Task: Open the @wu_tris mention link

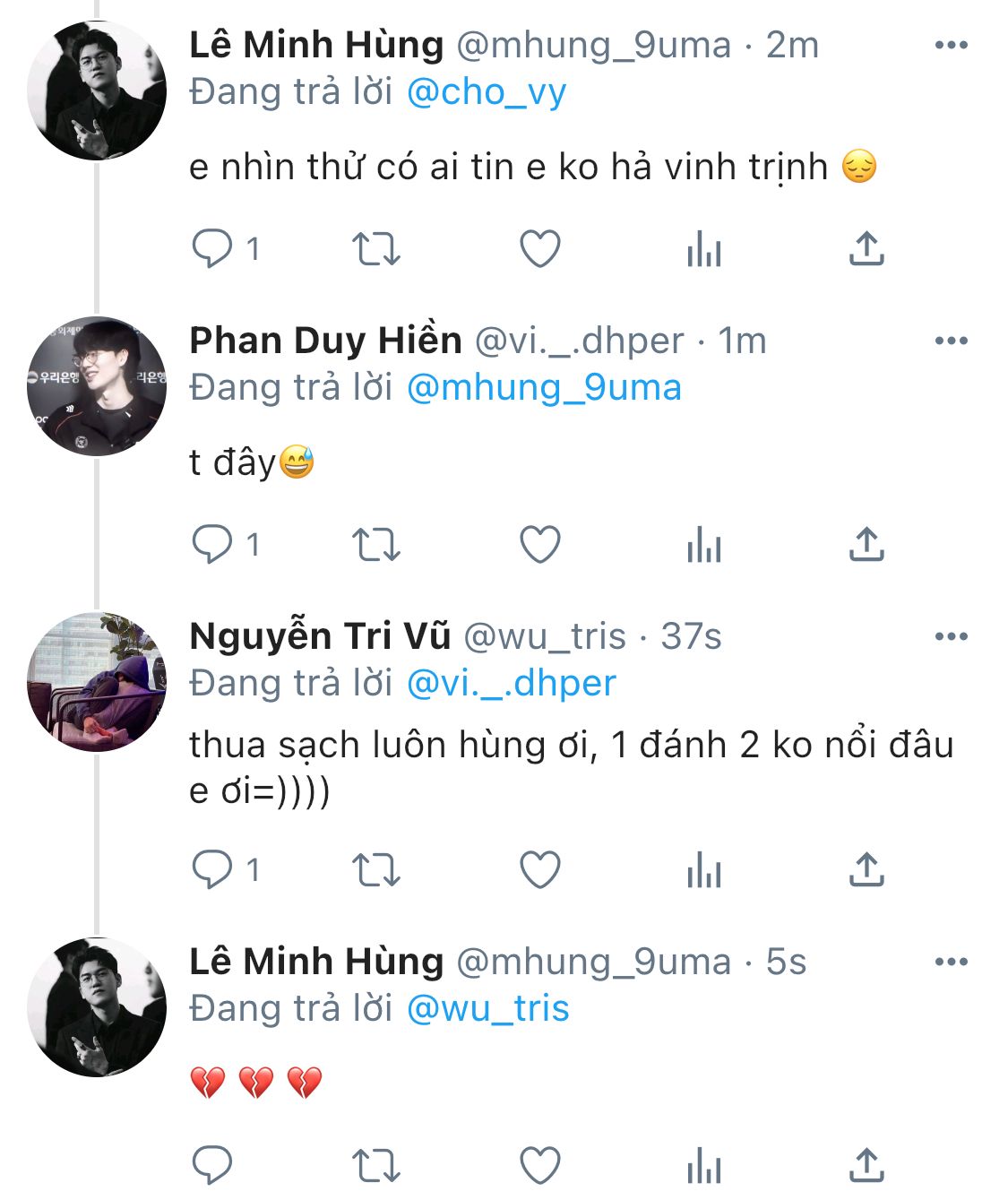Action: (488, 1008)
